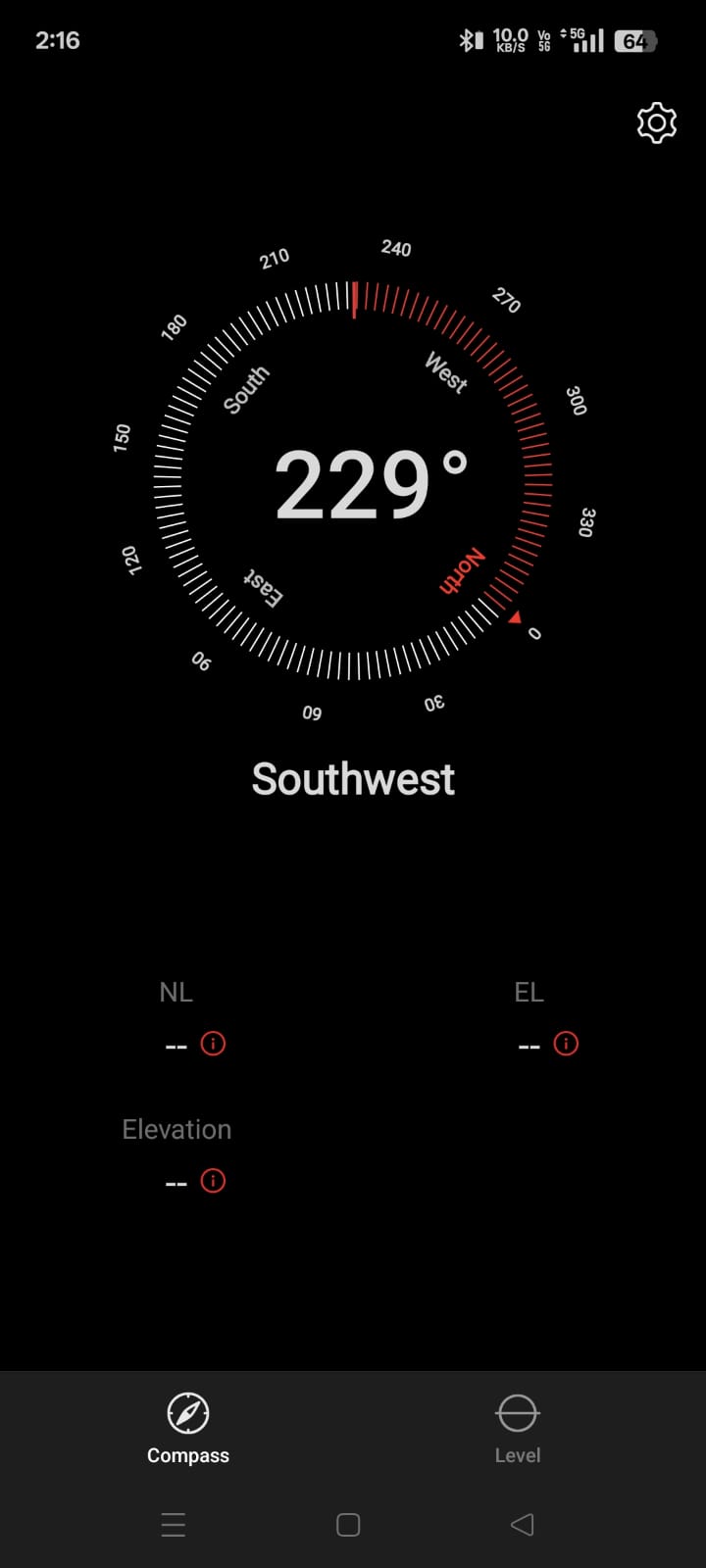This screenshot has width=706, height=1568.
Task: Tap the info icon under EL
Action: 566,1044
